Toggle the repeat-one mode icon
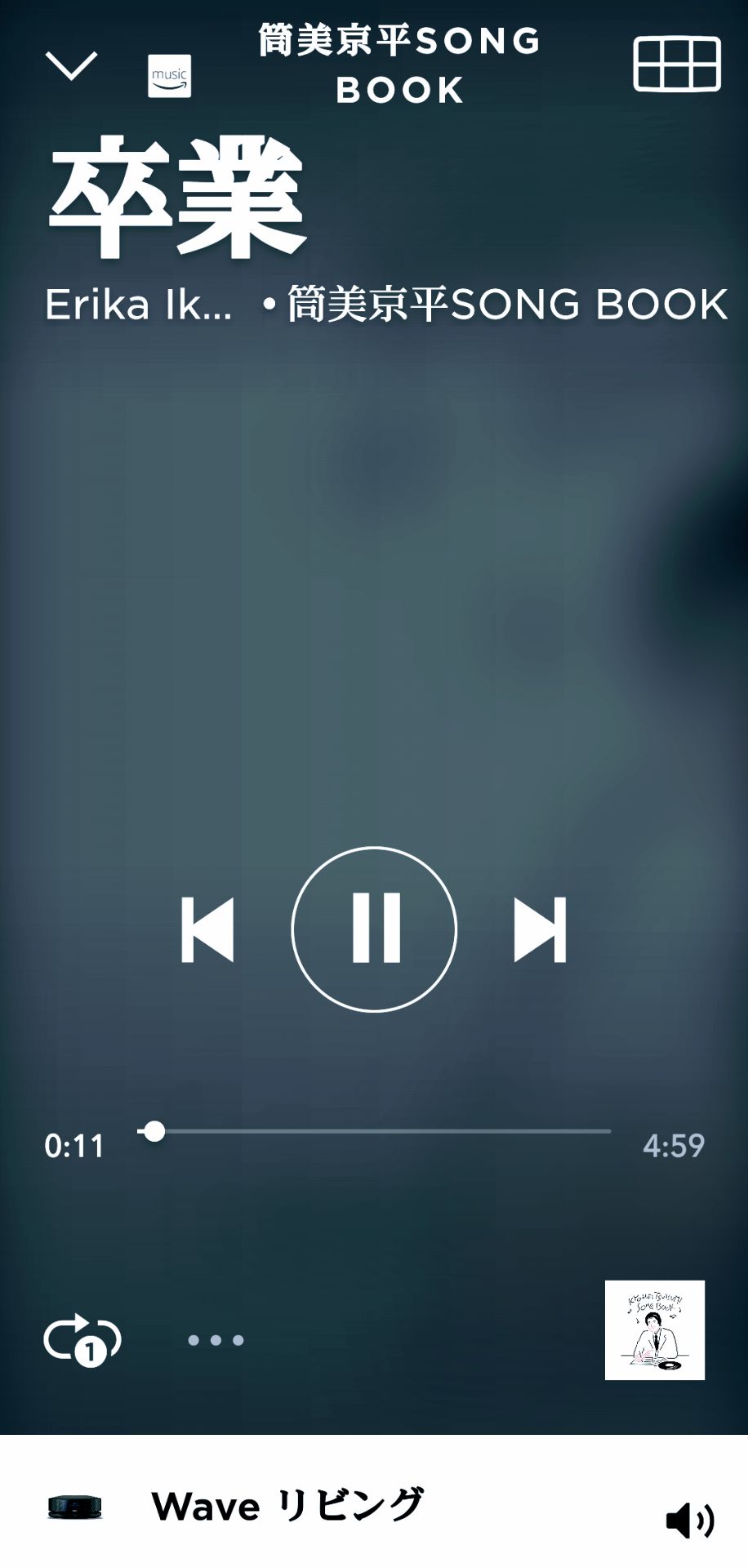The height and width of the screenshot is (1568, 748). coord(82,1339)
